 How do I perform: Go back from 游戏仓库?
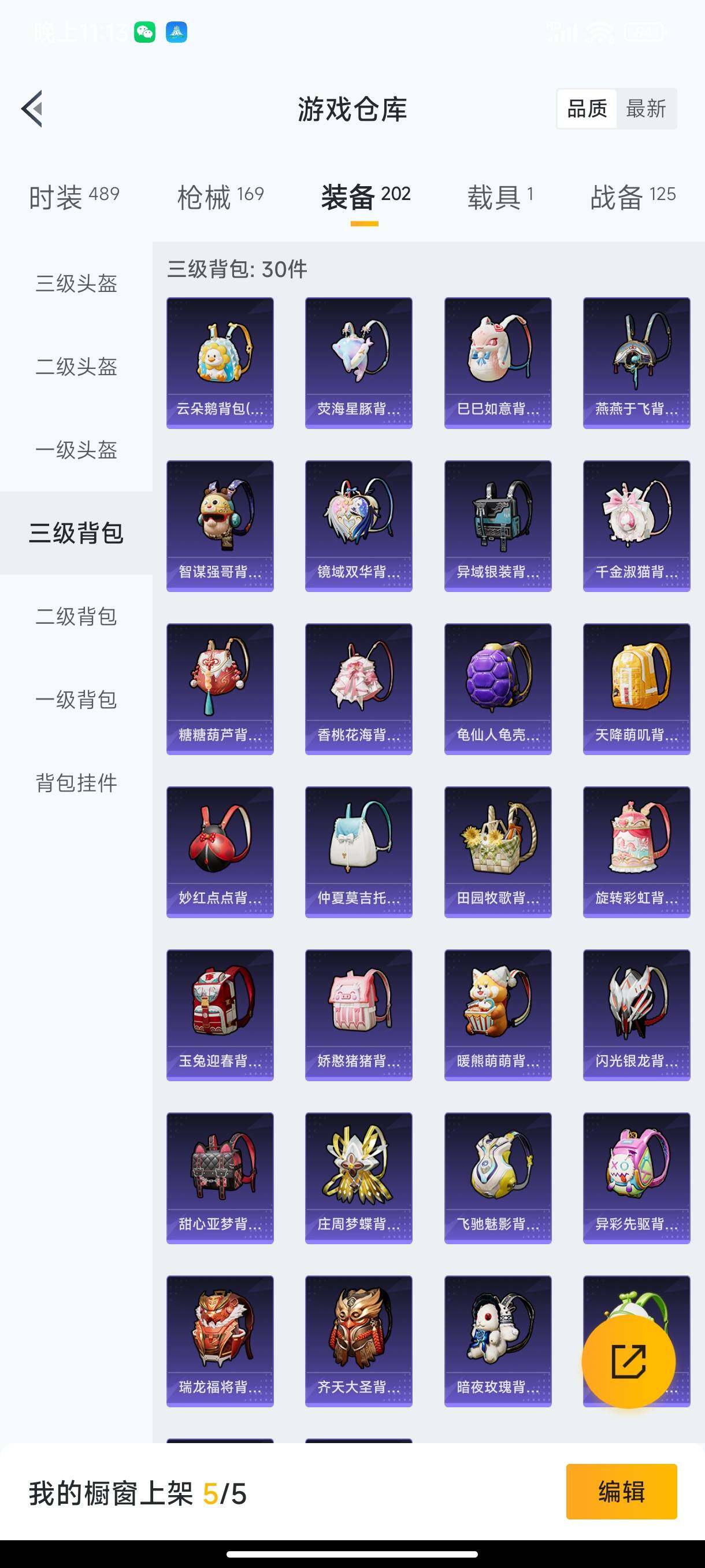[x=32, y=109]
